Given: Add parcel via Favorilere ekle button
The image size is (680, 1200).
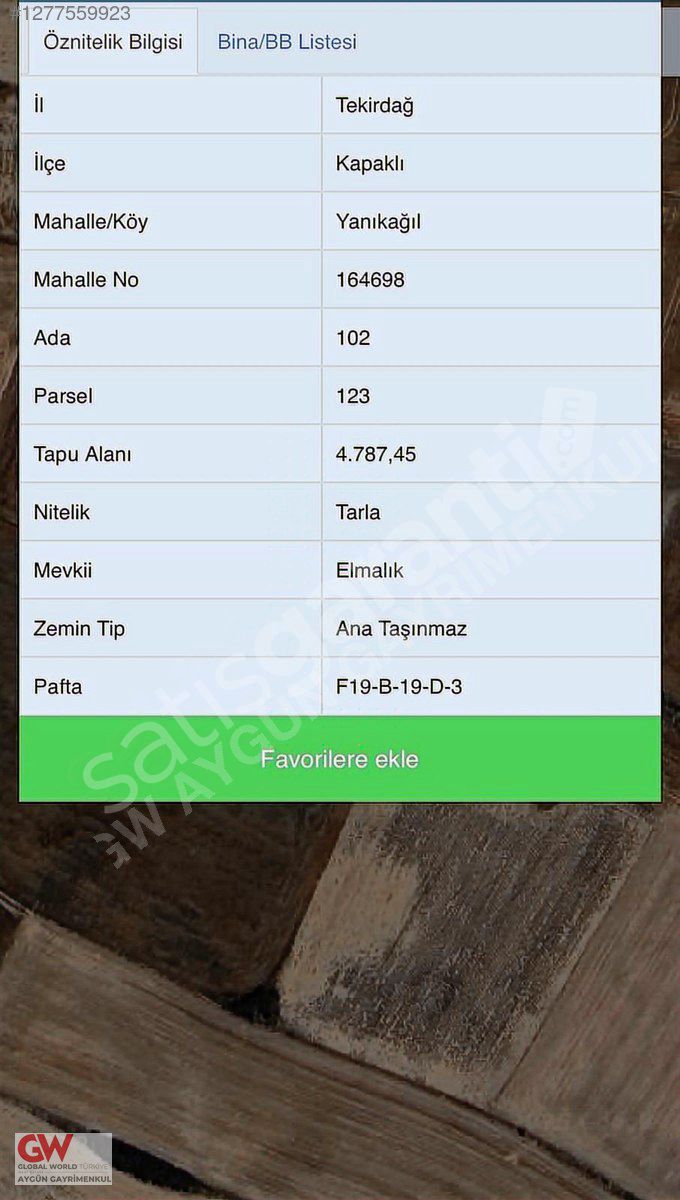Looking at the screenshot, I should pos(340,759).
